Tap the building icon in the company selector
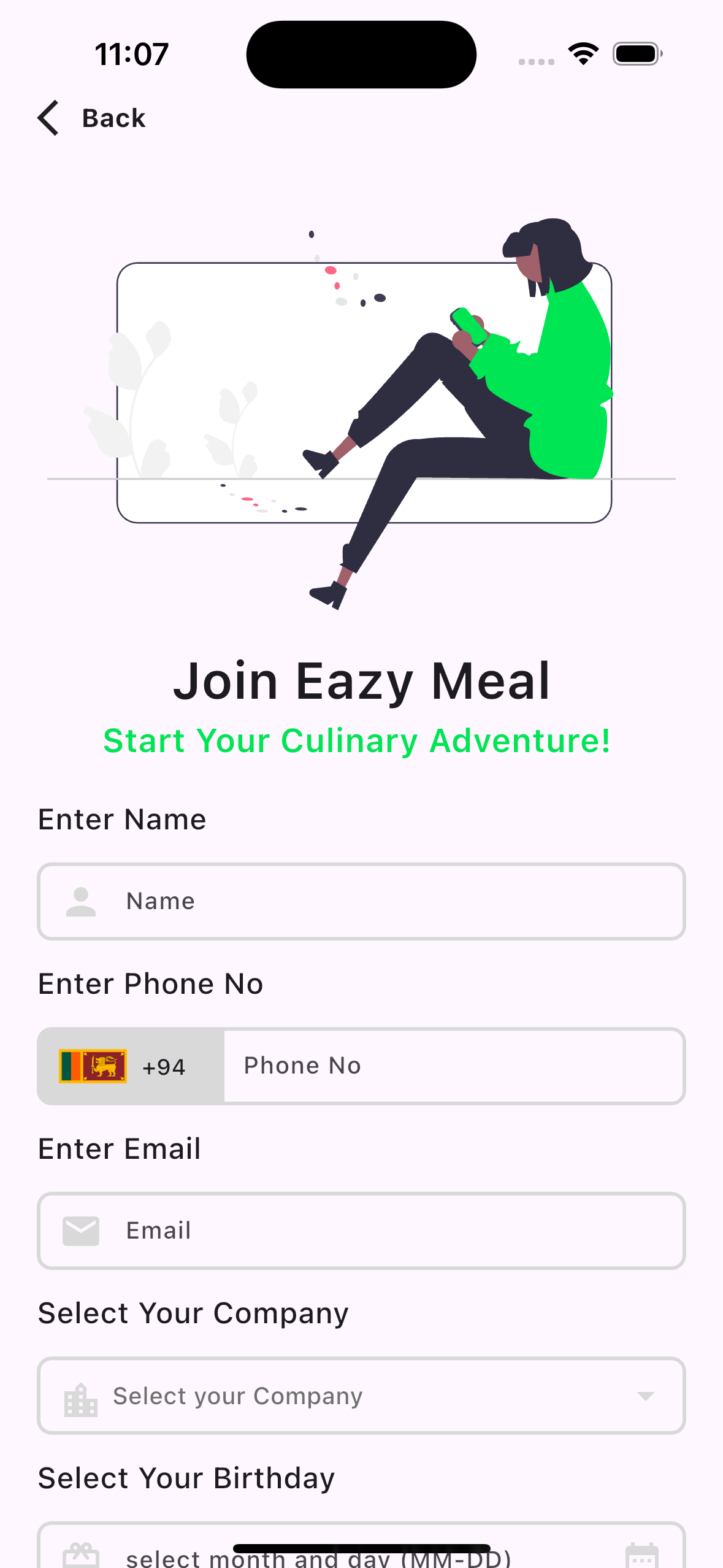 (x=80, y=1396)
